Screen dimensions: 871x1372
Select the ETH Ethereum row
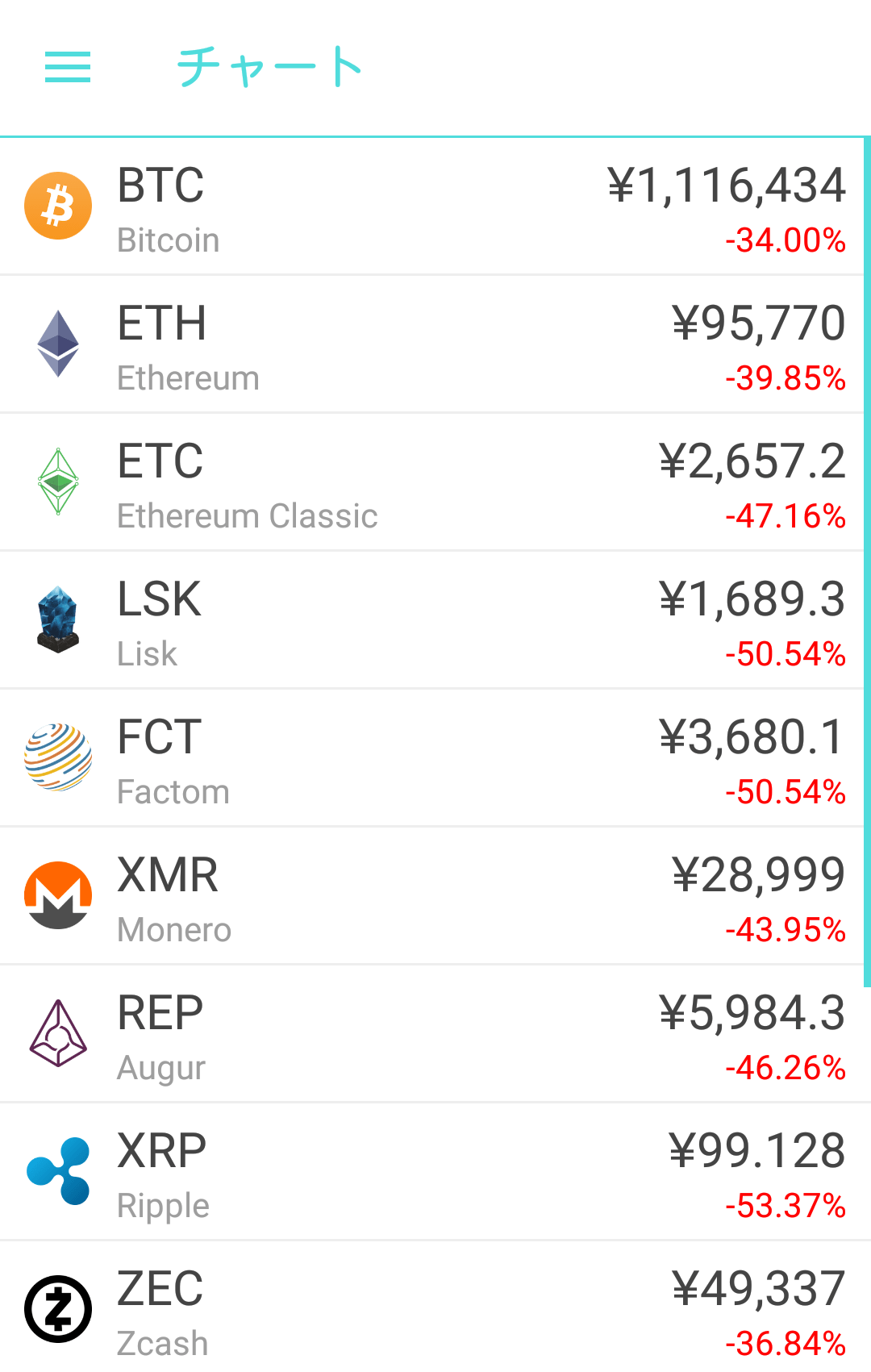434,345
